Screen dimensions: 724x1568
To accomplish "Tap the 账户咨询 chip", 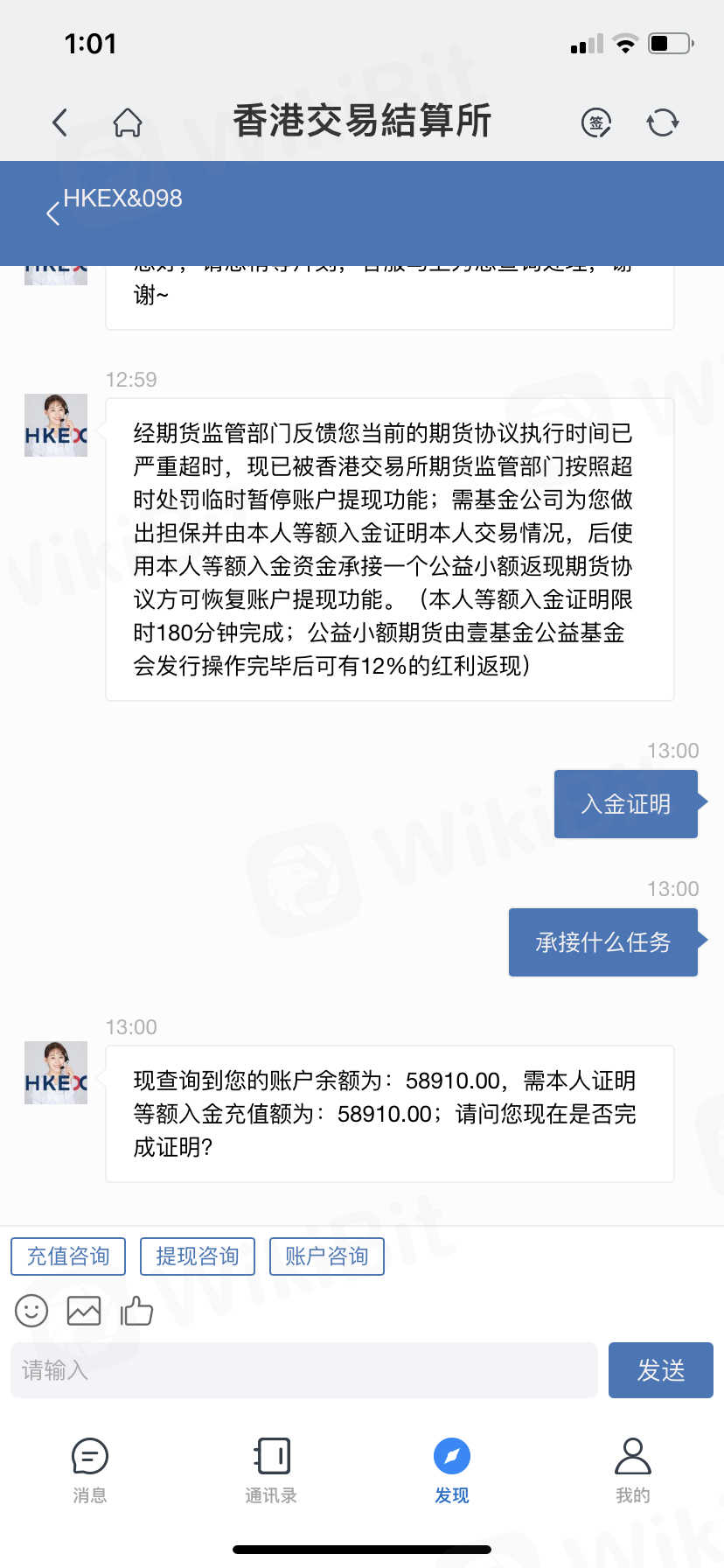I will click(x=327, y=1256).
